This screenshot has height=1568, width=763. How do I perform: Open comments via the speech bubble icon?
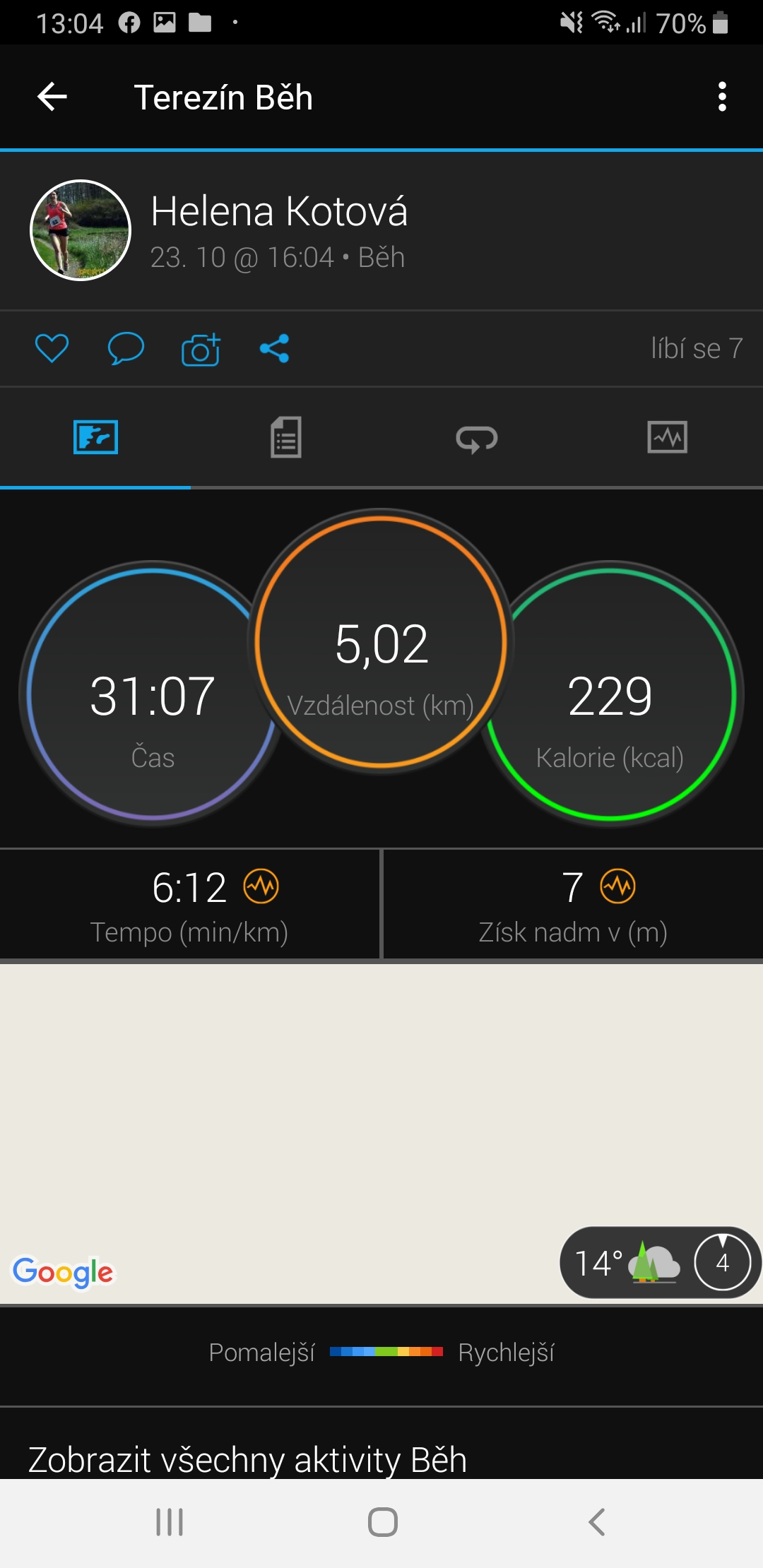point(126,348)
